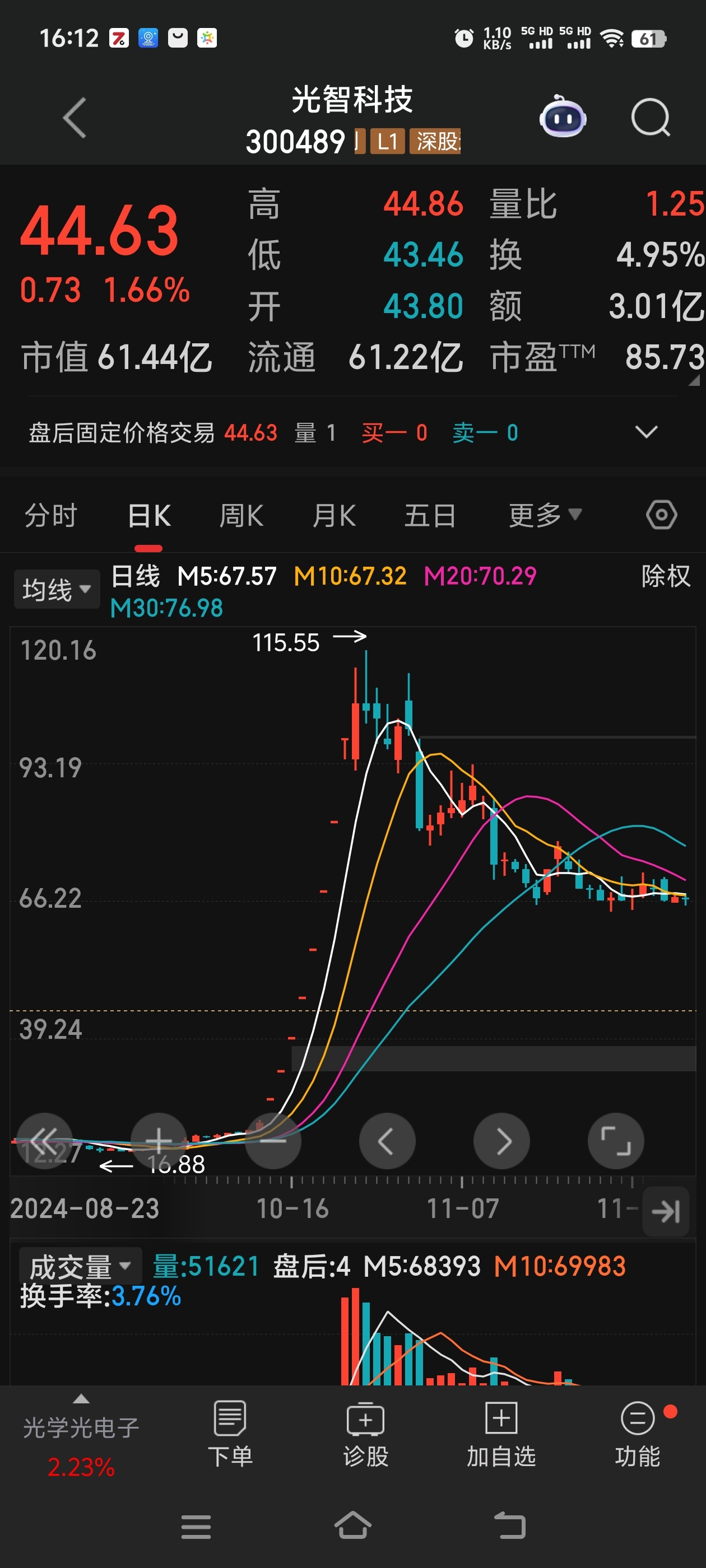The width and height of the screenshot is (706, 1568).
Task: Zoom in the K-line chart with plus
Action: (159, 1141)
